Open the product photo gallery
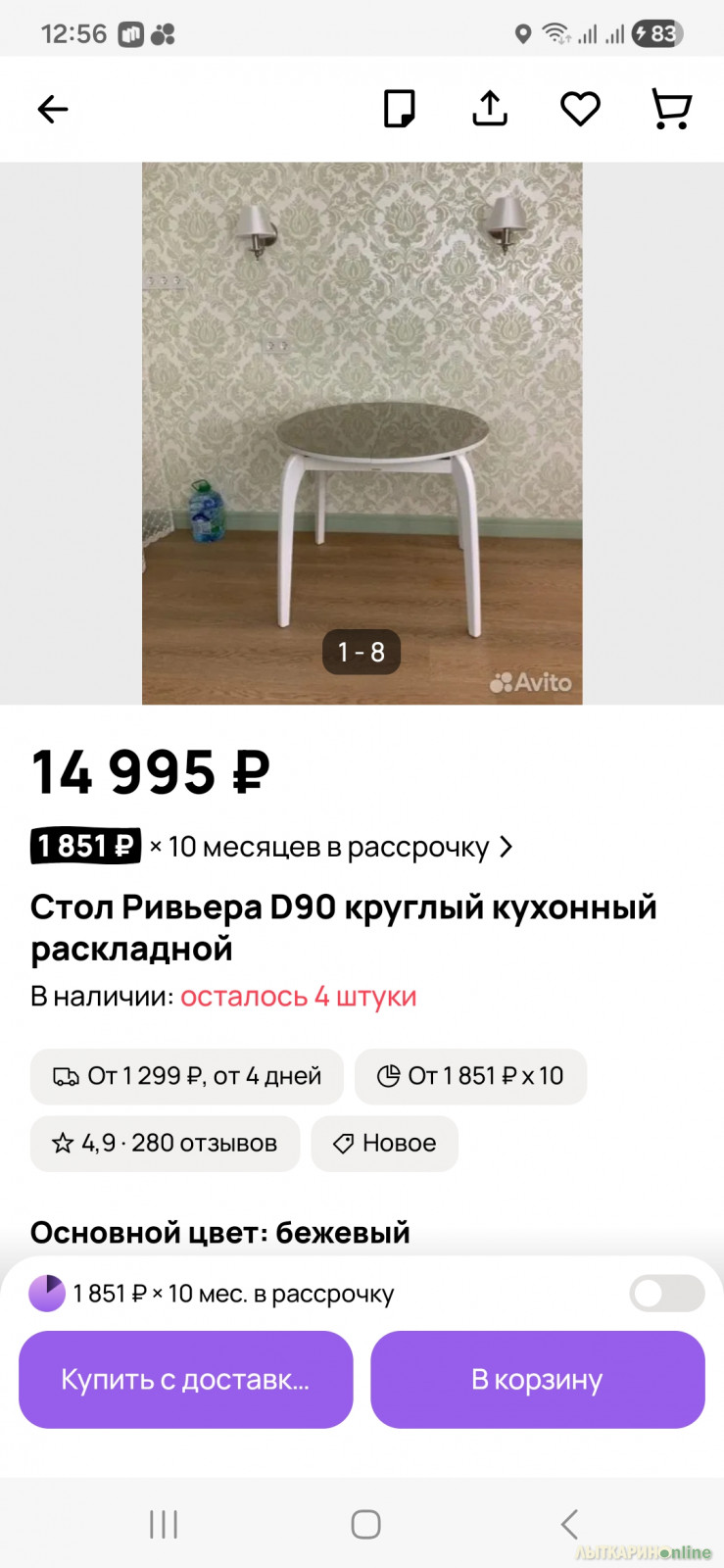This screenshot has height=1568, width=724. click(362, 432)
